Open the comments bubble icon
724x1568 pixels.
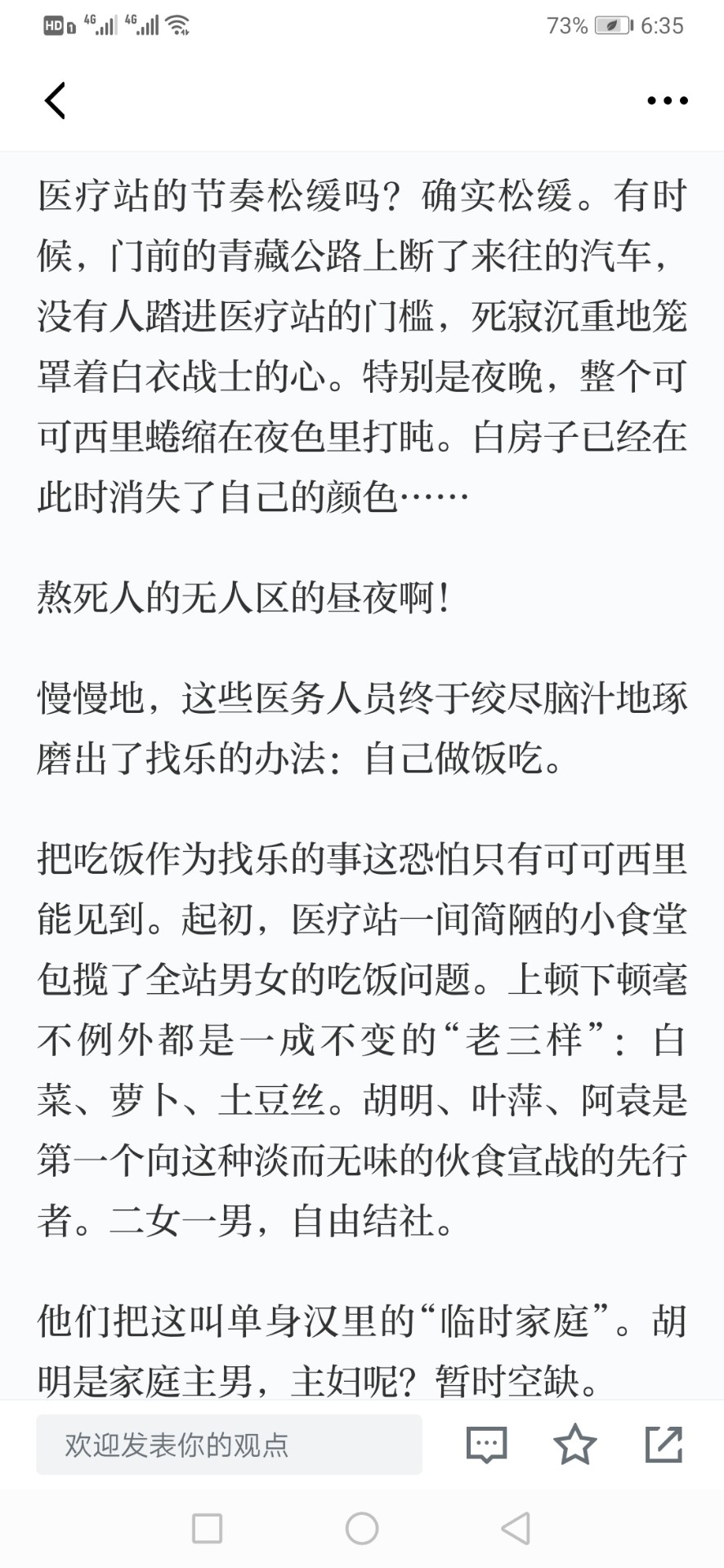(487, 1445)
